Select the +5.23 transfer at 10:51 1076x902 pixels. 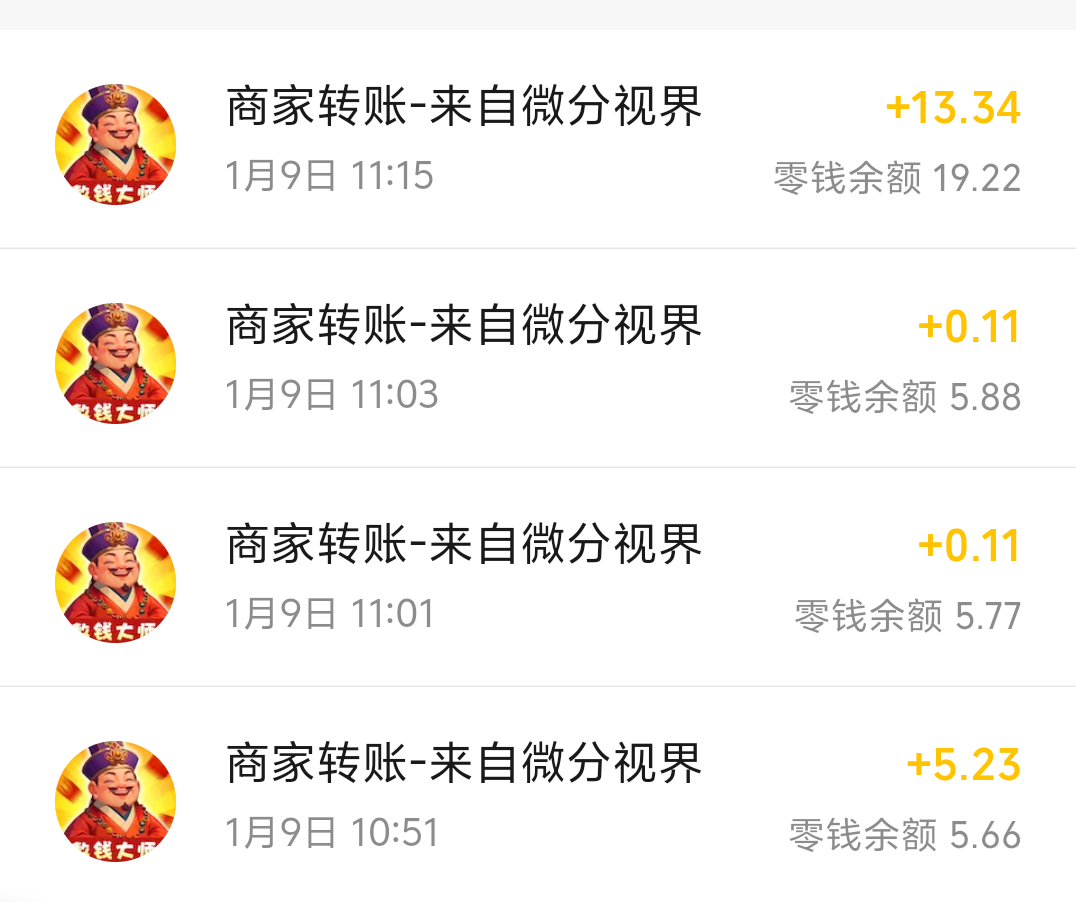pyautogui.click(x=538, y=797)
